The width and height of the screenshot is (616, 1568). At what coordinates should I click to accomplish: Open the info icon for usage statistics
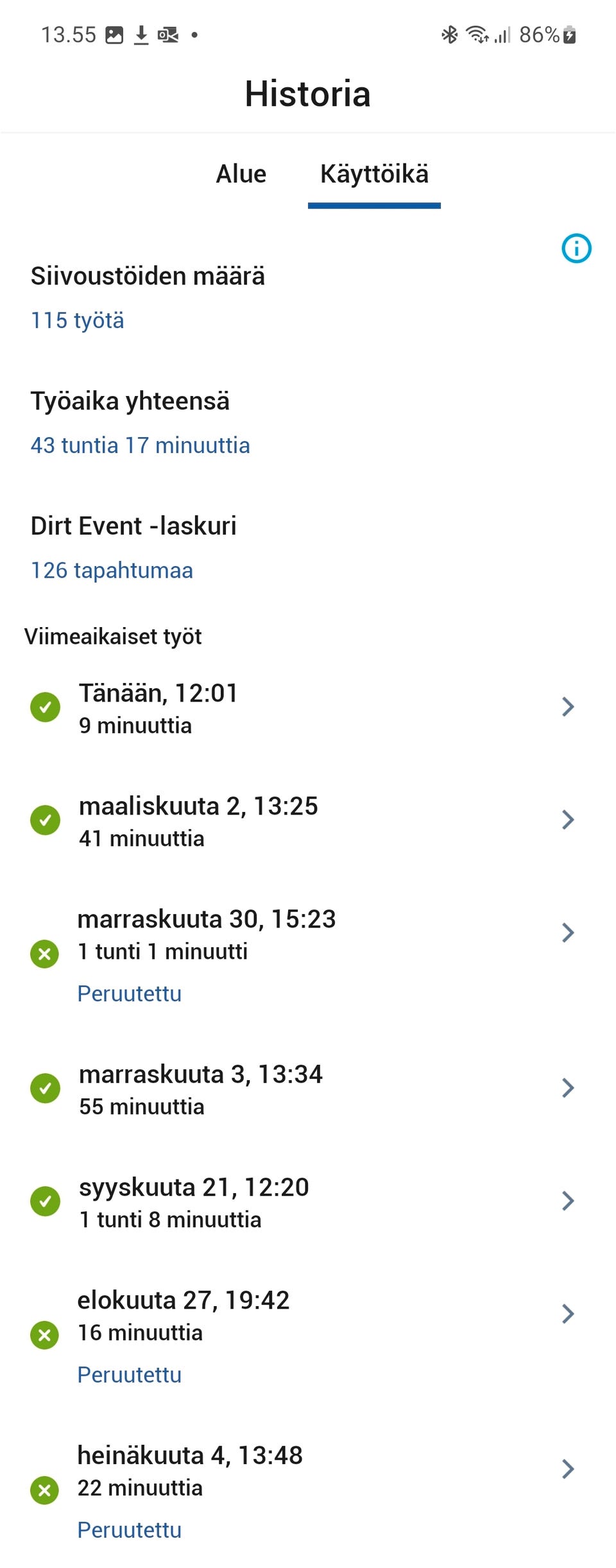576,248
